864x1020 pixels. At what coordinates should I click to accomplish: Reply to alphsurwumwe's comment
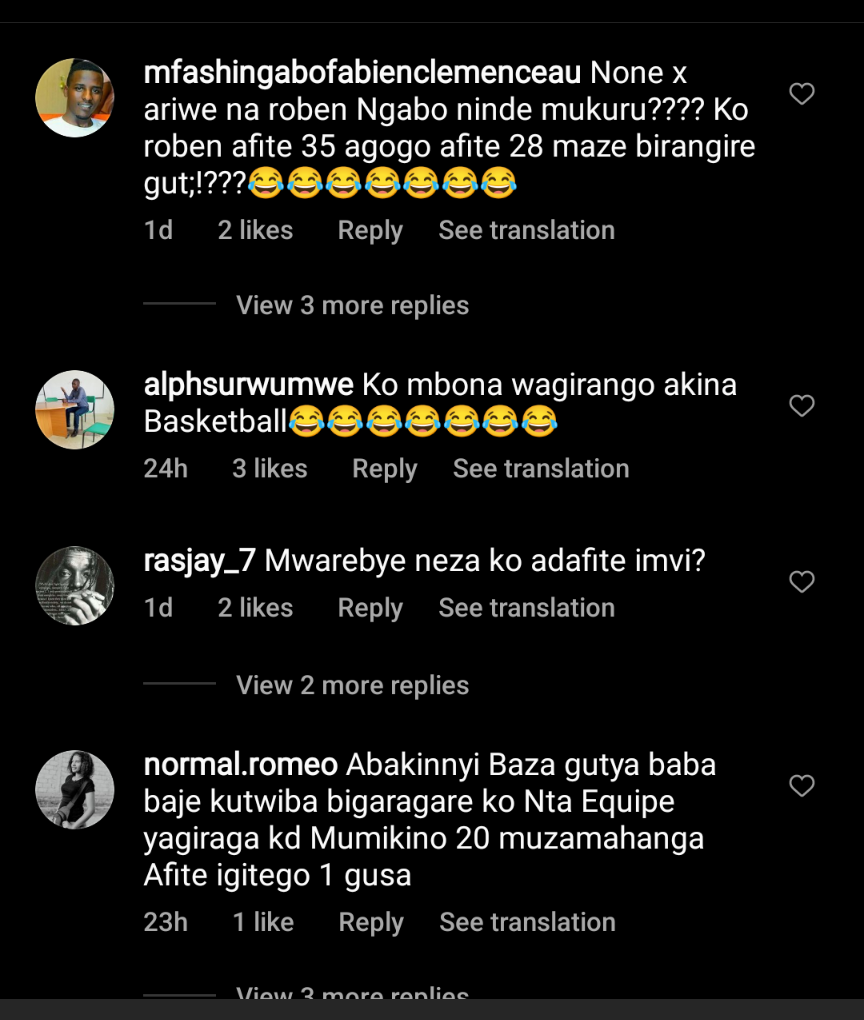coord(384,468)
